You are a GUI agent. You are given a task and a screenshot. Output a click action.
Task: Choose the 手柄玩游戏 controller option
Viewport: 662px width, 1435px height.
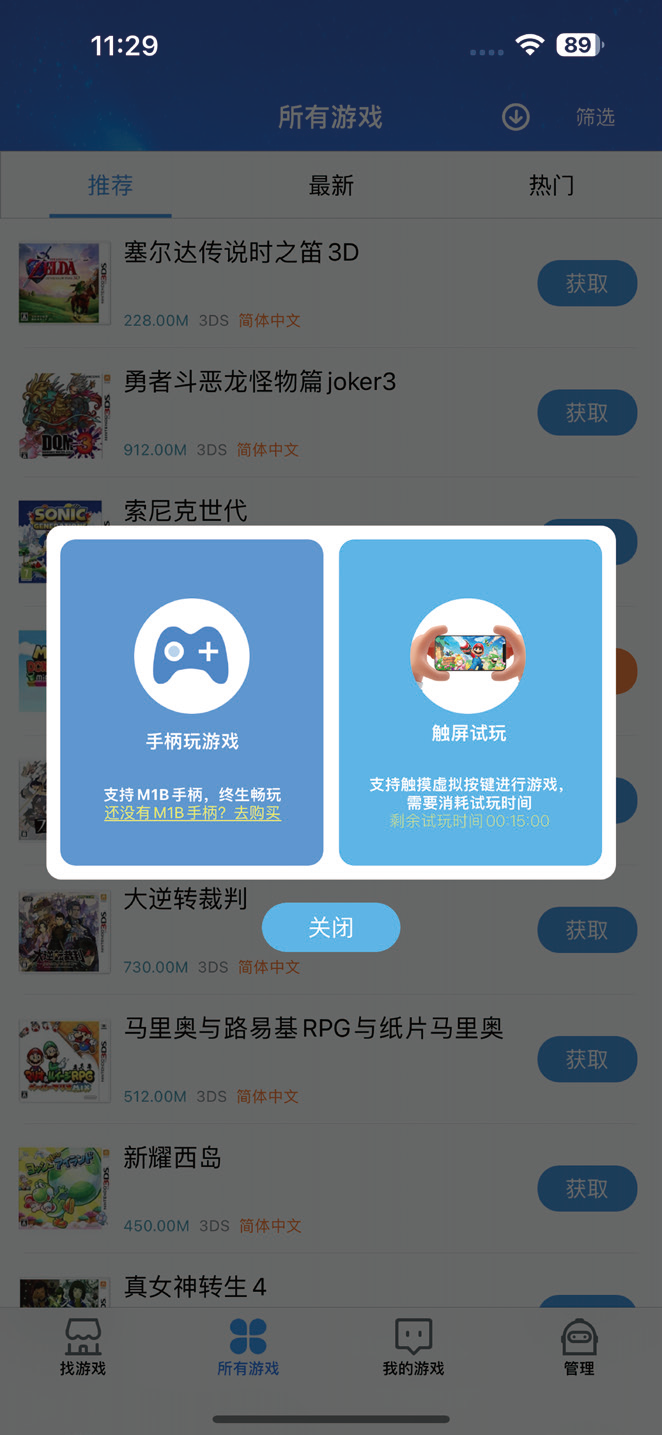(x=192, y=702)
